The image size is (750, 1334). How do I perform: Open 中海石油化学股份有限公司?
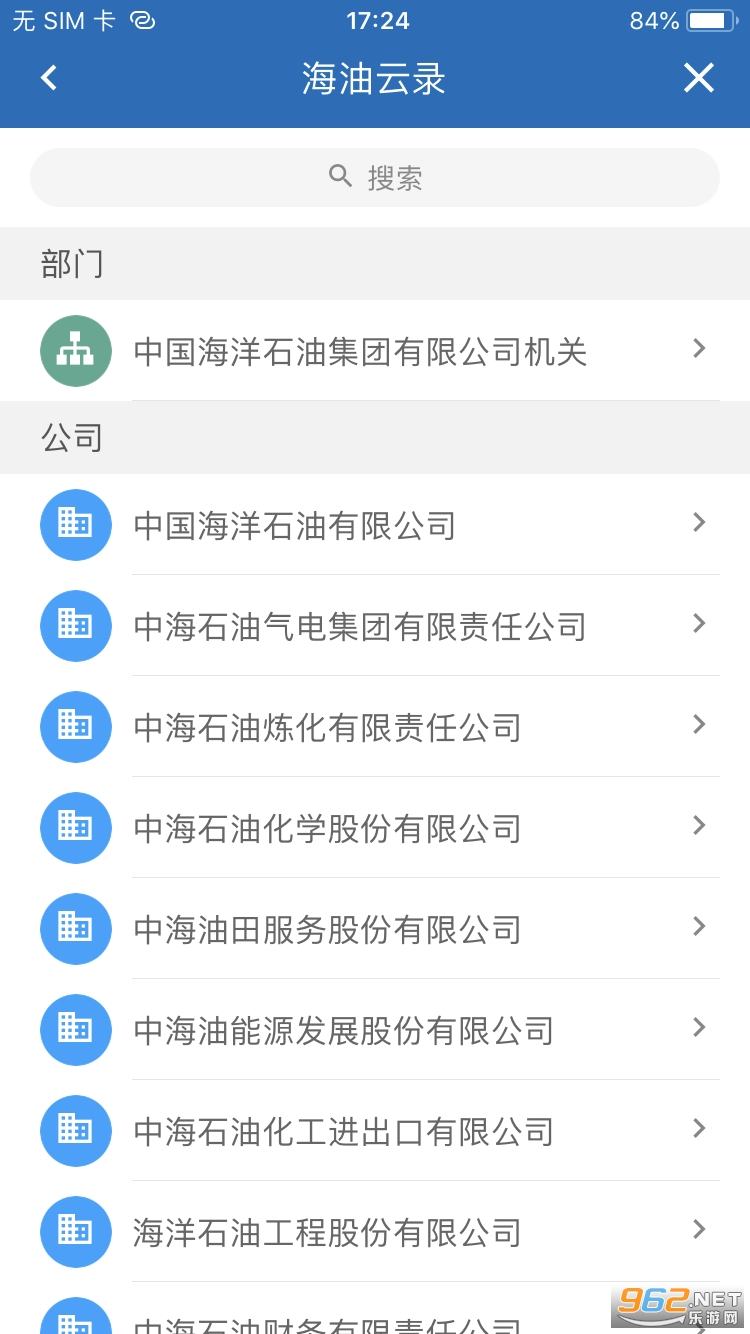[x=375, y=828]
